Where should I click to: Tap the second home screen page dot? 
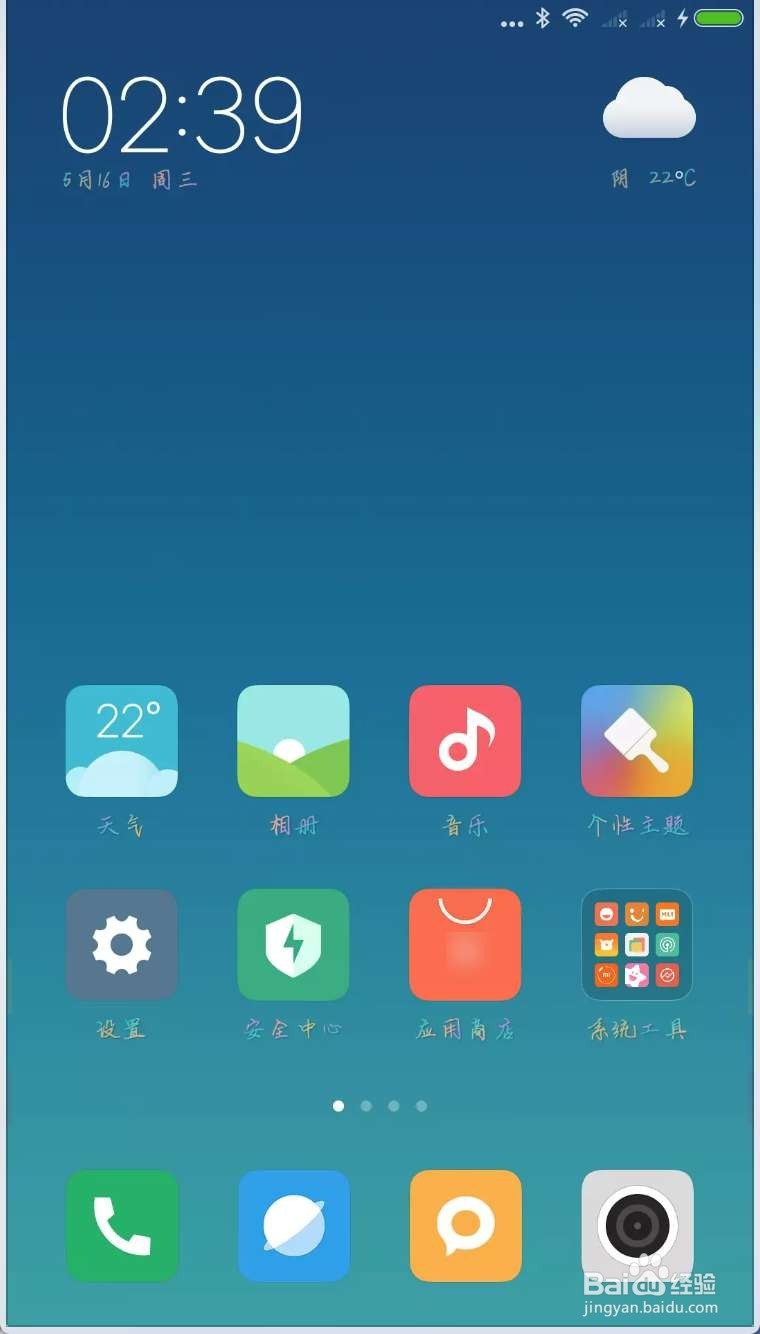(366, 1106)
